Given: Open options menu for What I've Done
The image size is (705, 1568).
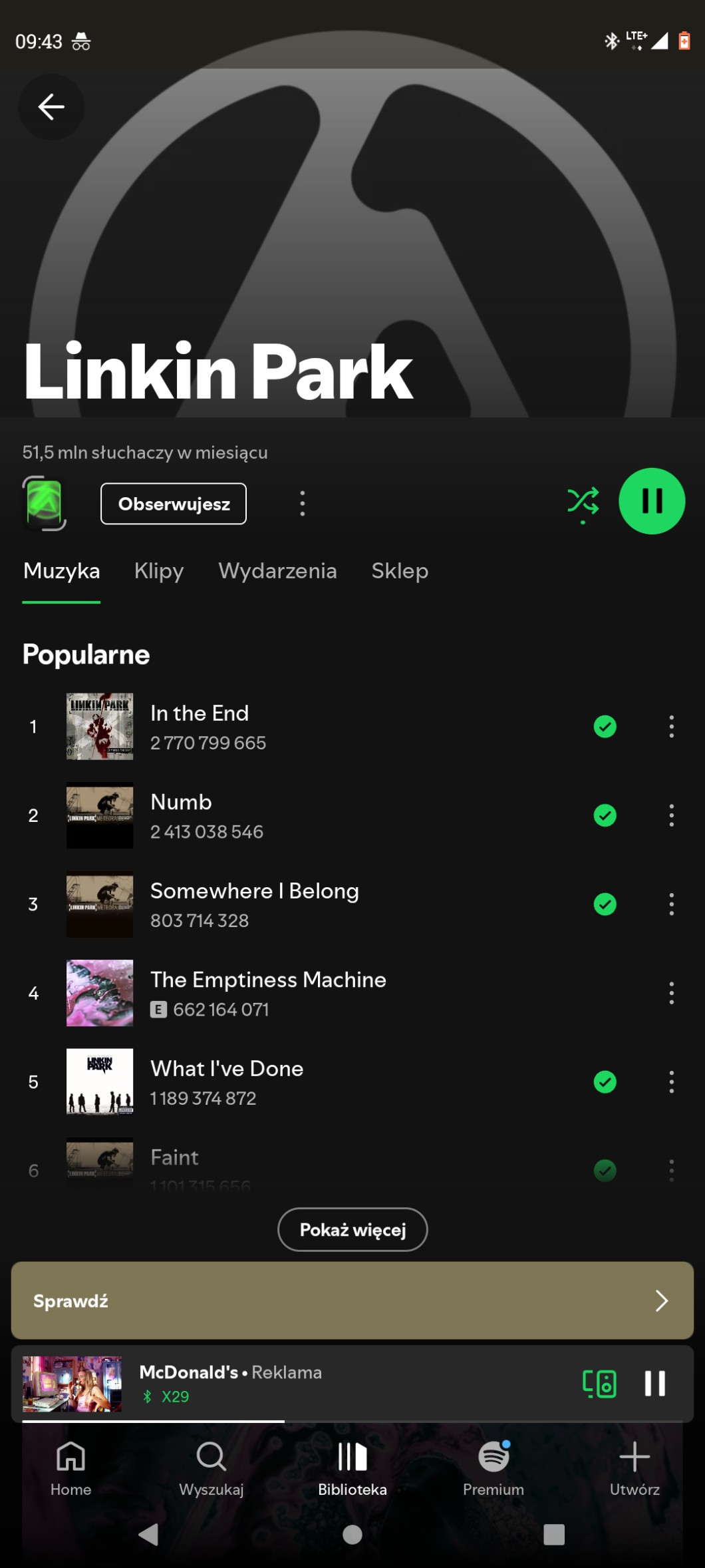Looking at the screenshot, I should point(671,1082).
